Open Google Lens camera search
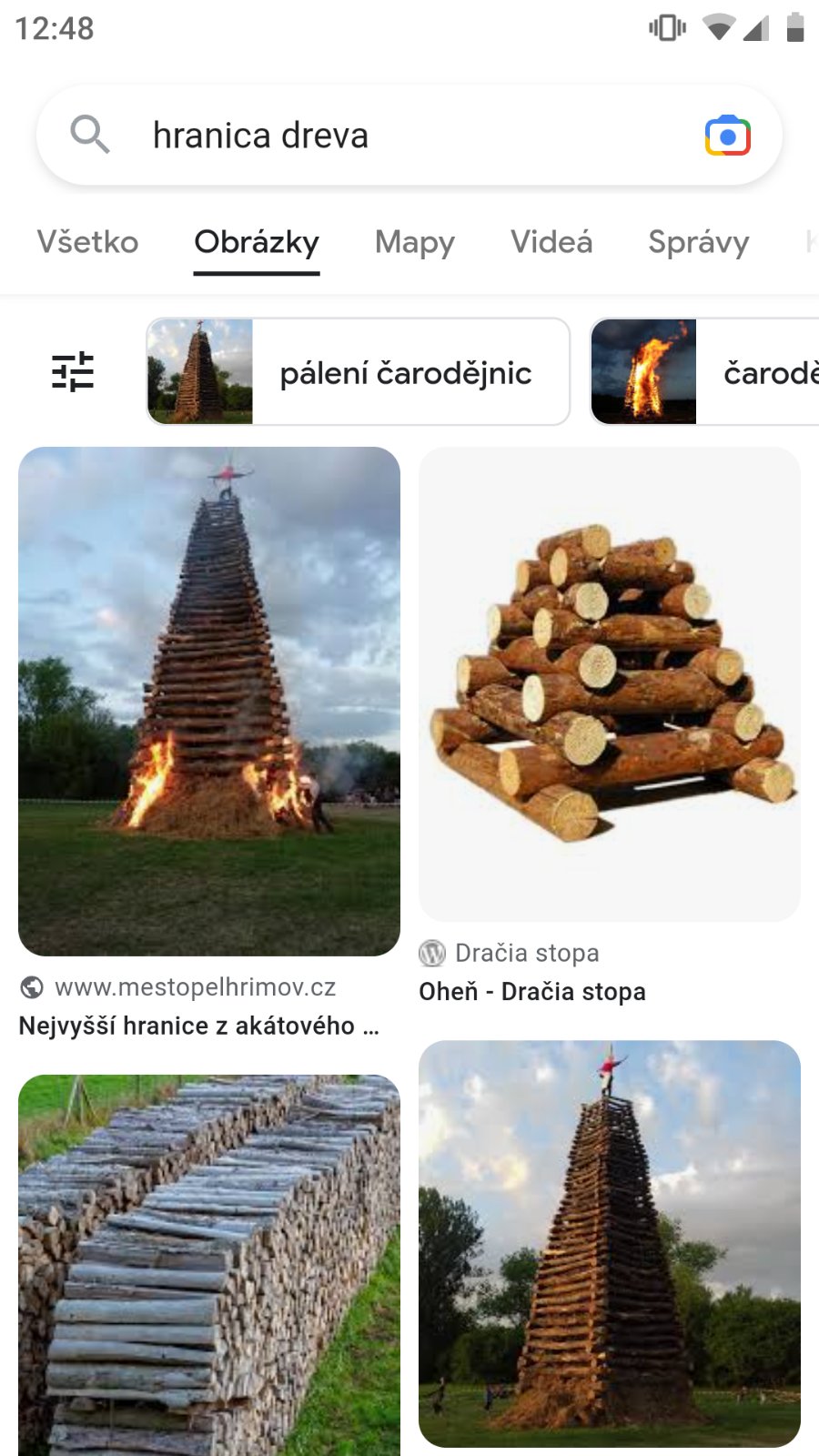 coord(727,136)
